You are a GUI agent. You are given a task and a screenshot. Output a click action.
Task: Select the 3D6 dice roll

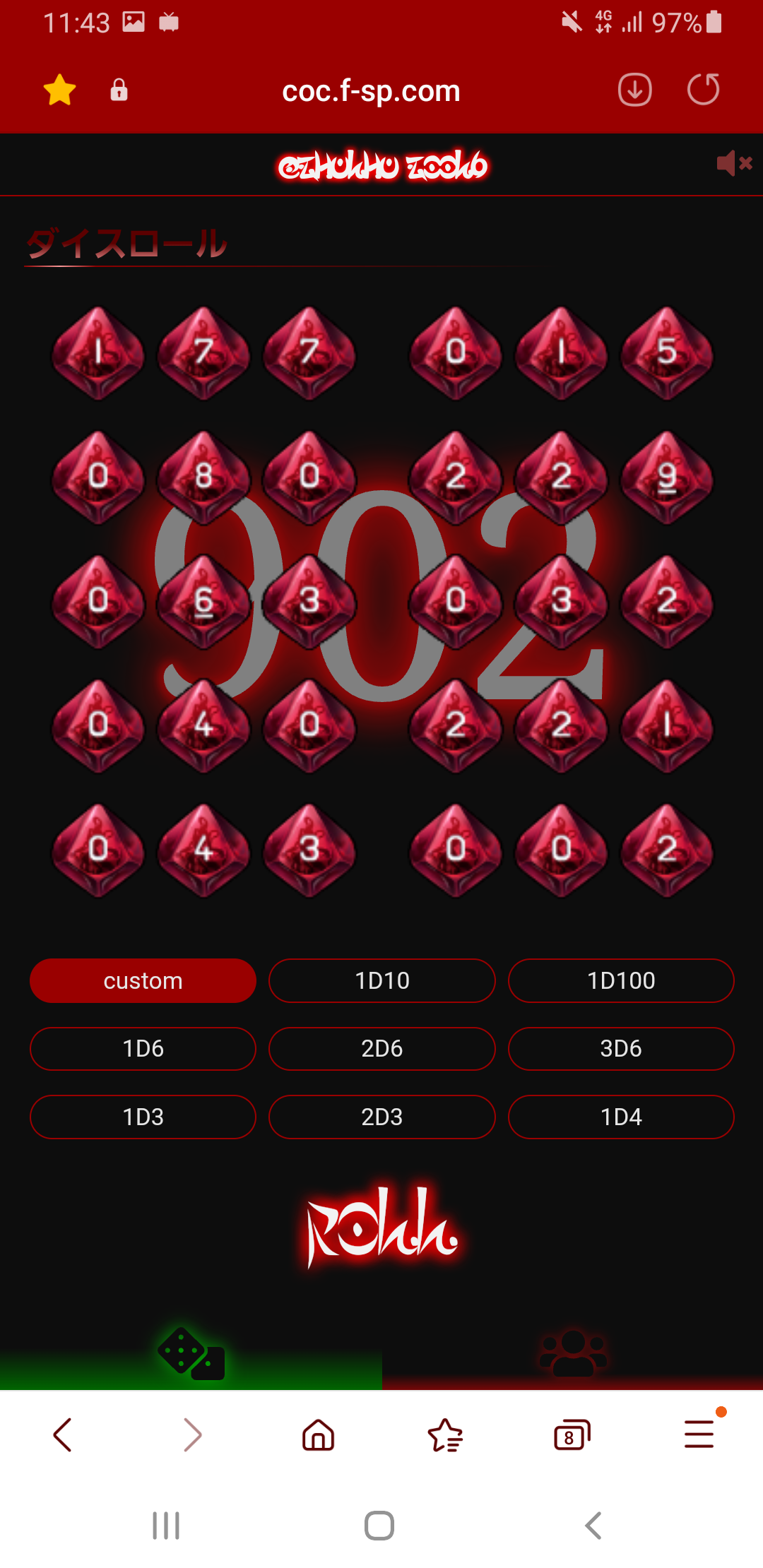pyautogui.click(x=621, y=1048)
